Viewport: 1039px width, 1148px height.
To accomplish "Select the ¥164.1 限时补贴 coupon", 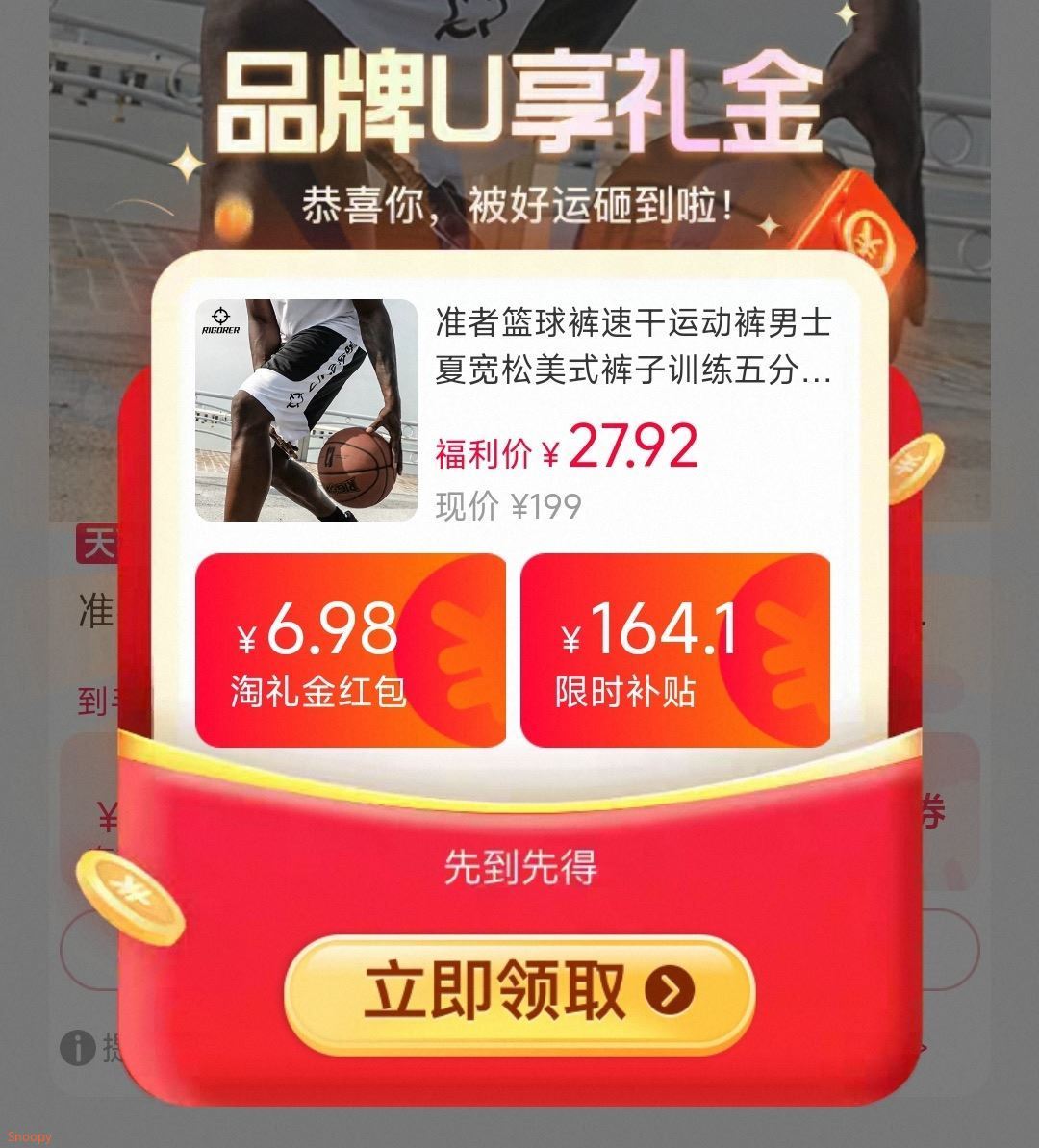I will (x=675, y=651).
